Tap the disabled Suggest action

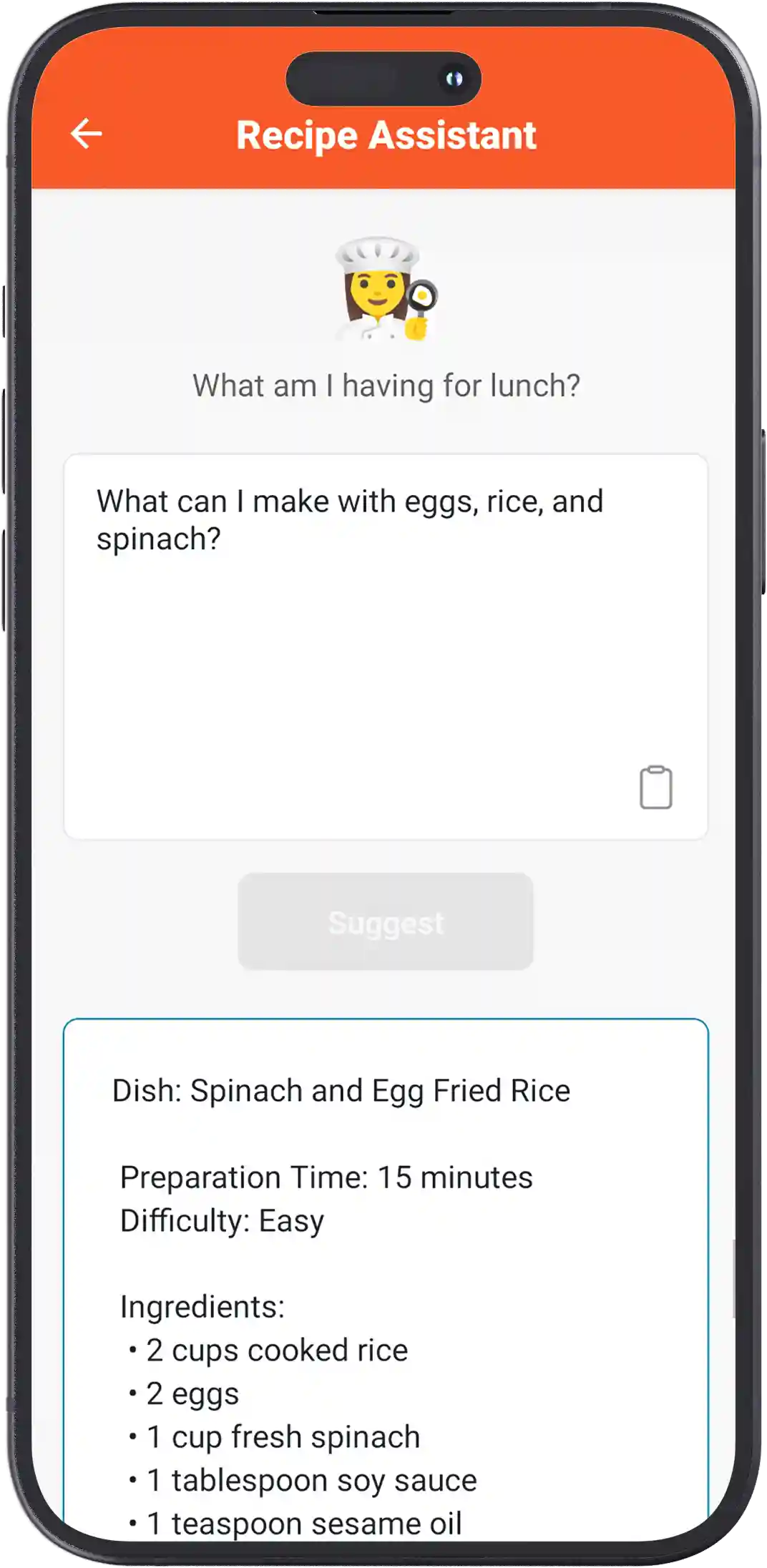(386, 922)
